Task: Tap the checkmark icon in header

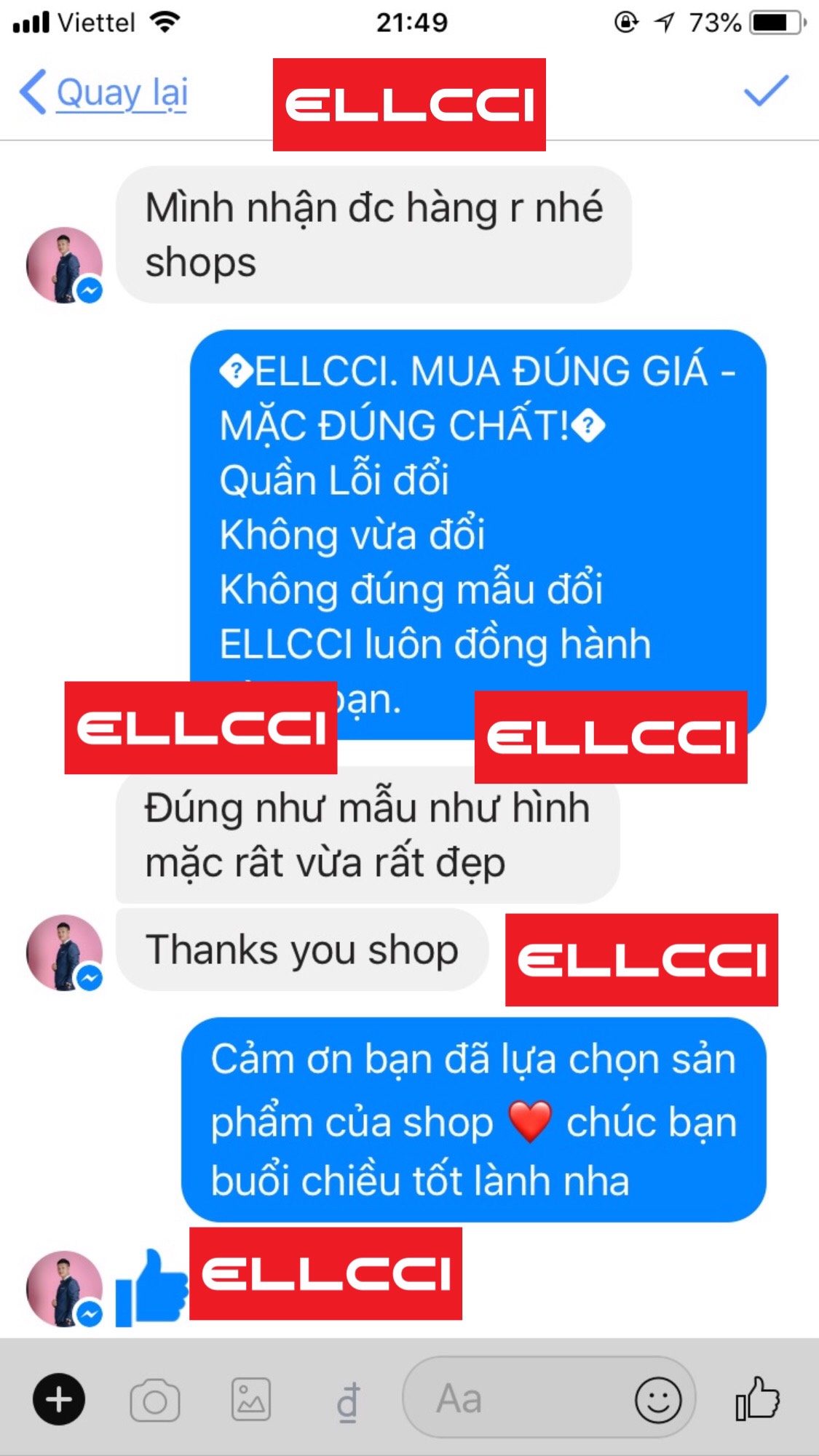Action: coord(766,91)
